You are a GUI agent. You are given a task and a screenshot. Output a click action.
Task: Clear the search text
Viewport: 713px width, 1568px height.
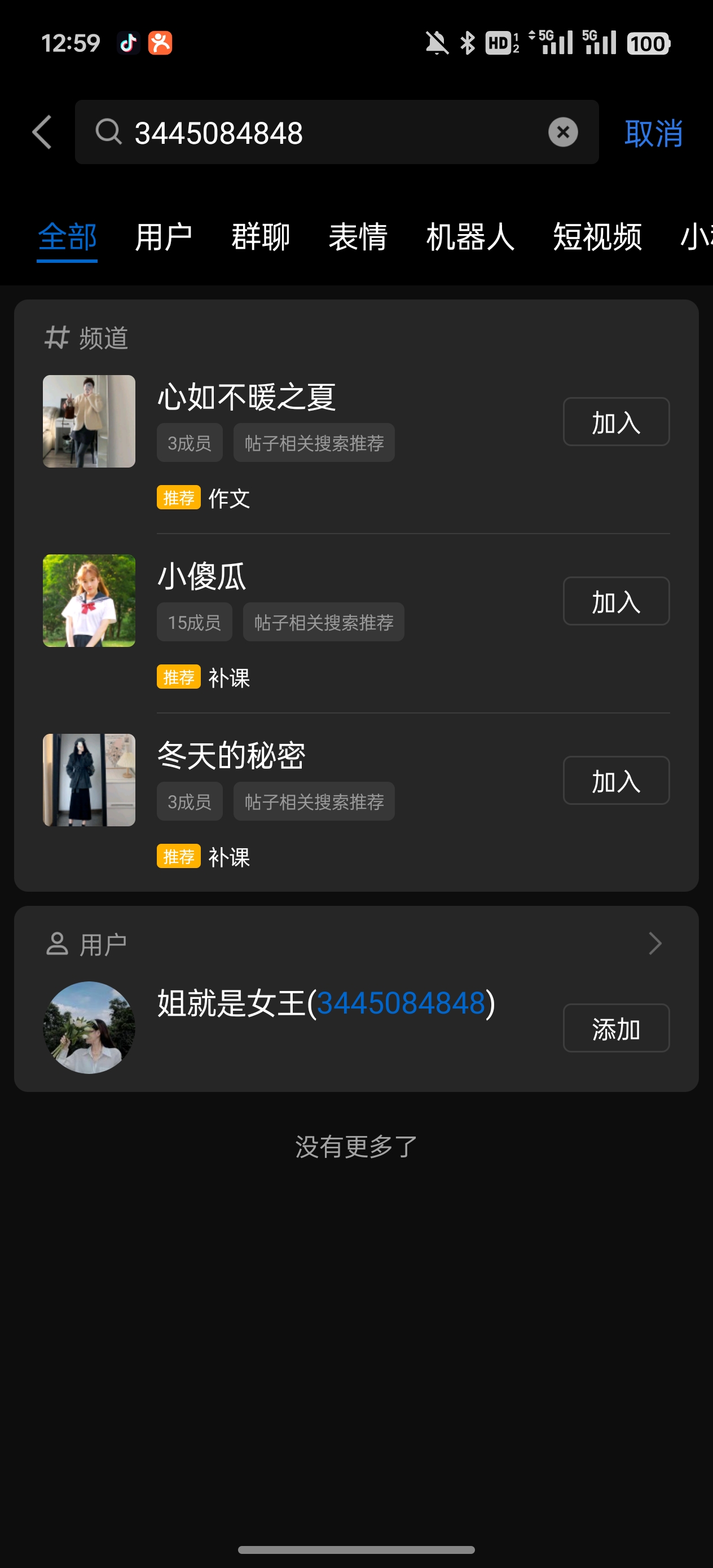click(x=562, y=132)
